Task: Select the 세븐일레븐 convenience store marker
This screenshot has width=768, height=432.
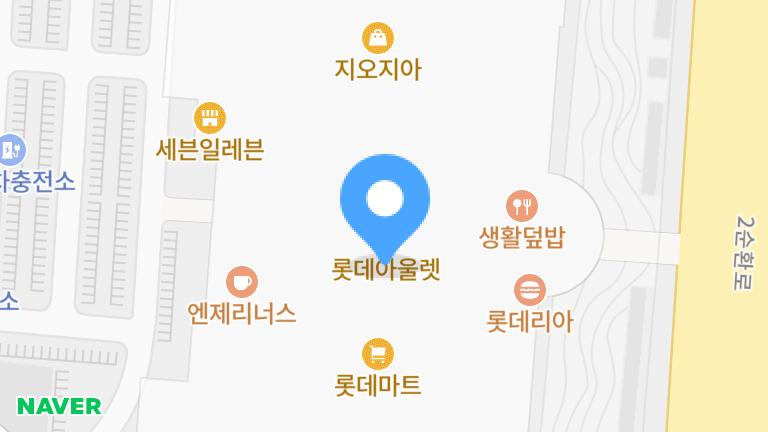Action: 210,118
